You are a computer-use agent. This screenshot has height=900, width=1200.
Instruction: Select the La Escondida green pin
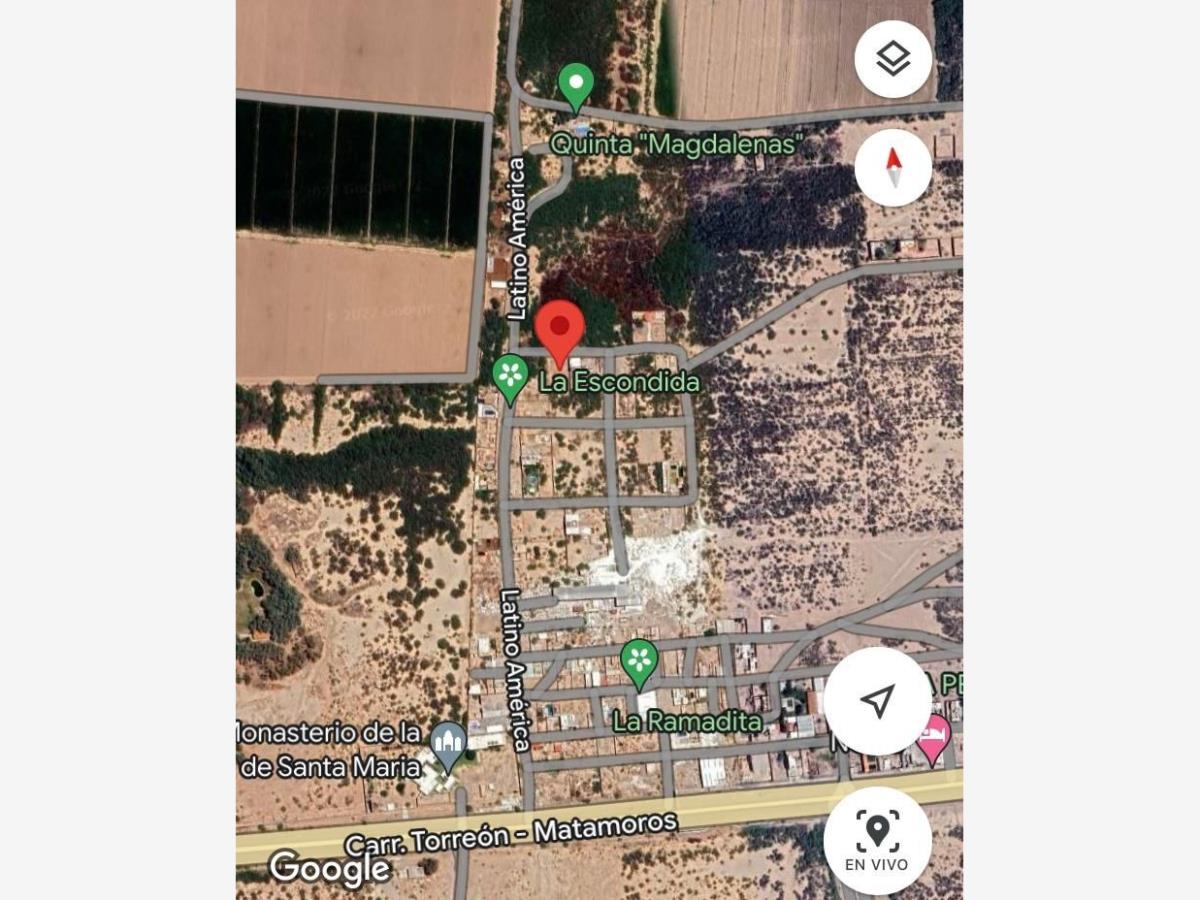click(x=511, y=377)
